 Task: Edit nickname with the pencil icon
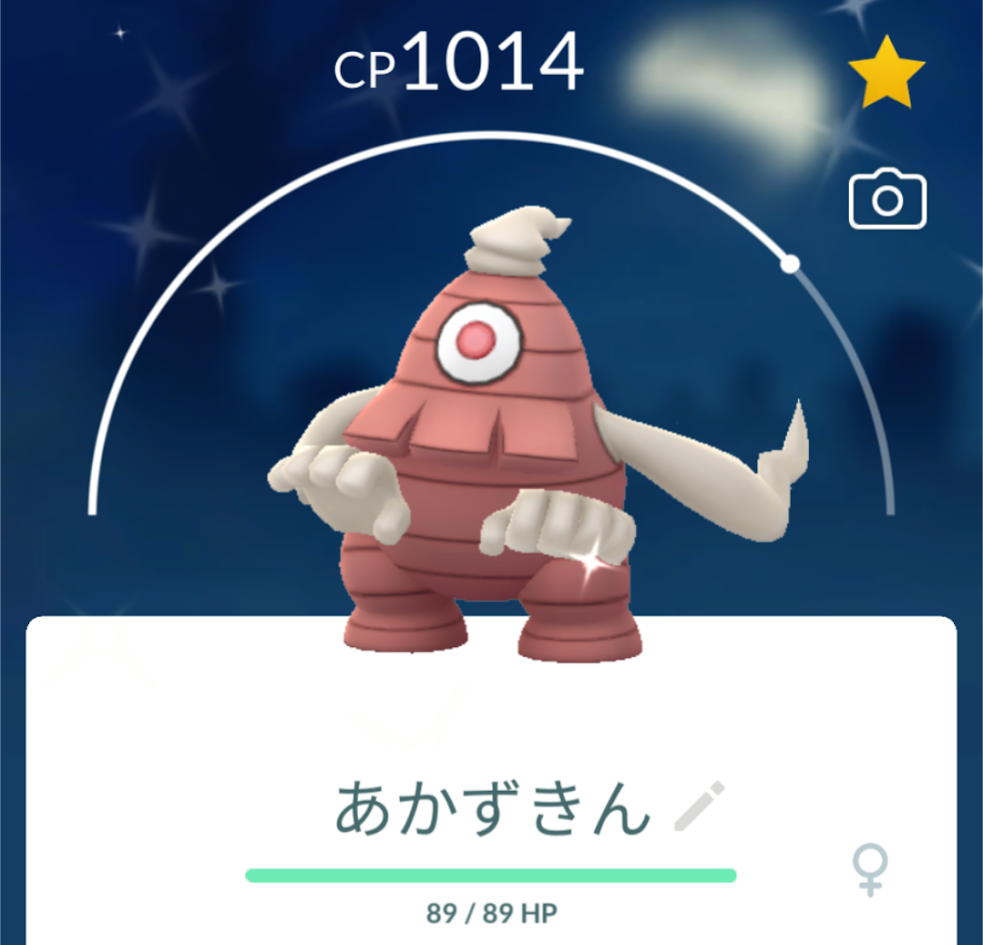coord(700,807)
